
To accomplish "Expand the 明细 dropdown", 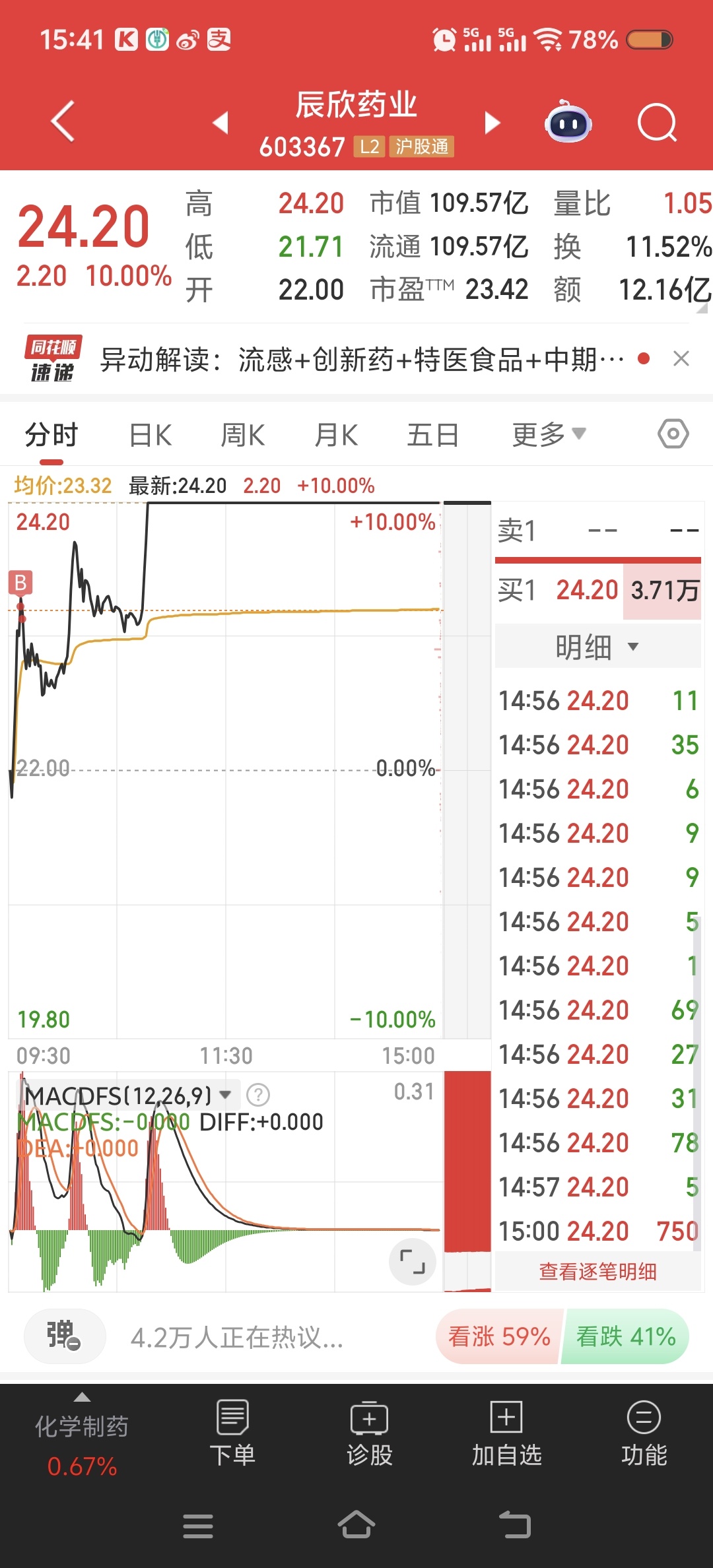I will point(597,647).
